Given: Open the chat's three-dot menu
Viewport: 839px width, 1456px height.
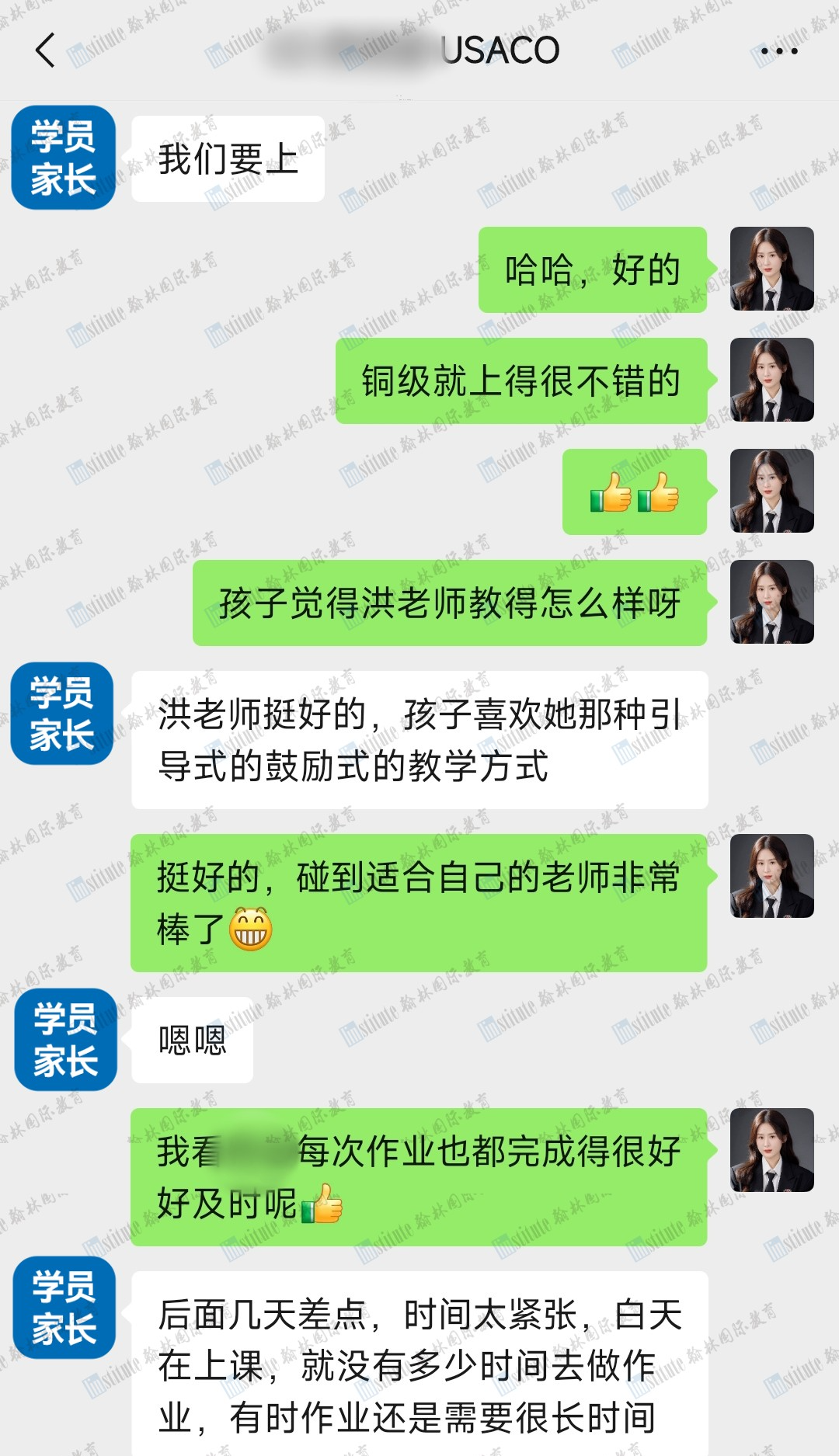Looking at the screenshot, I should pos(778,51).
